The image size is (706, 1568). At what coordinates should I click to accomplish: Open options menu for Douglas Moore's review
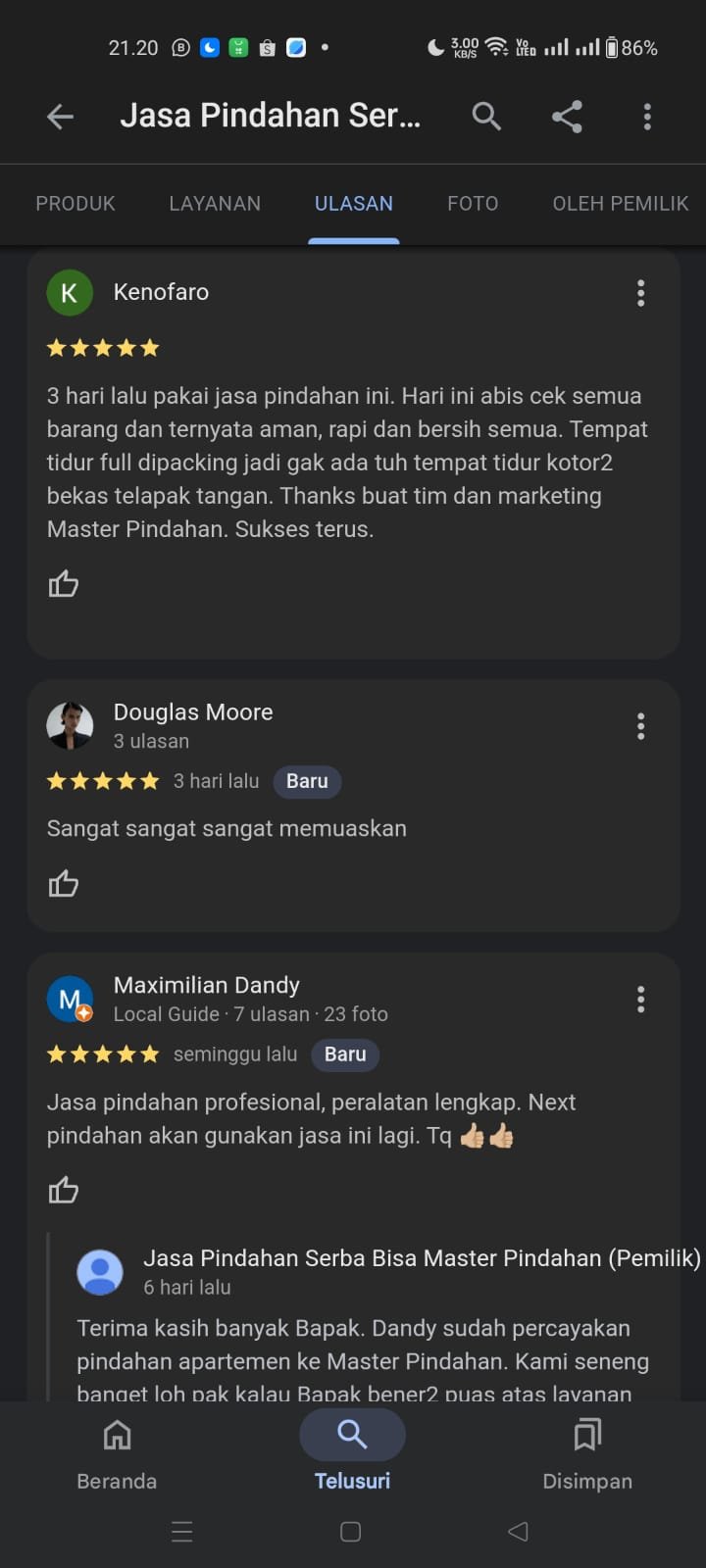[x=640, y=726]
